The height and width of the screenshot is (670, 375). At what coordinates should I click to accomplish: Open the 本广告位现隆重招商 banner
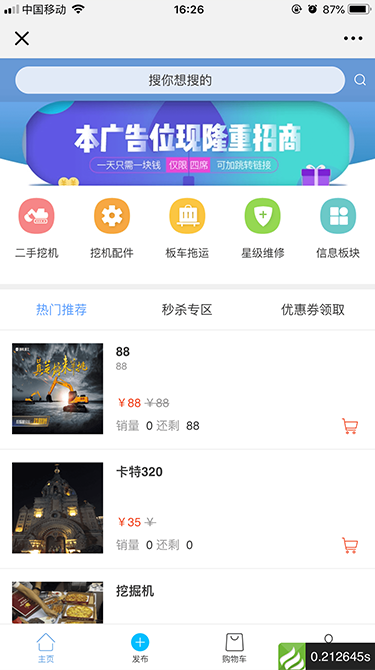(x=188, y=144)
